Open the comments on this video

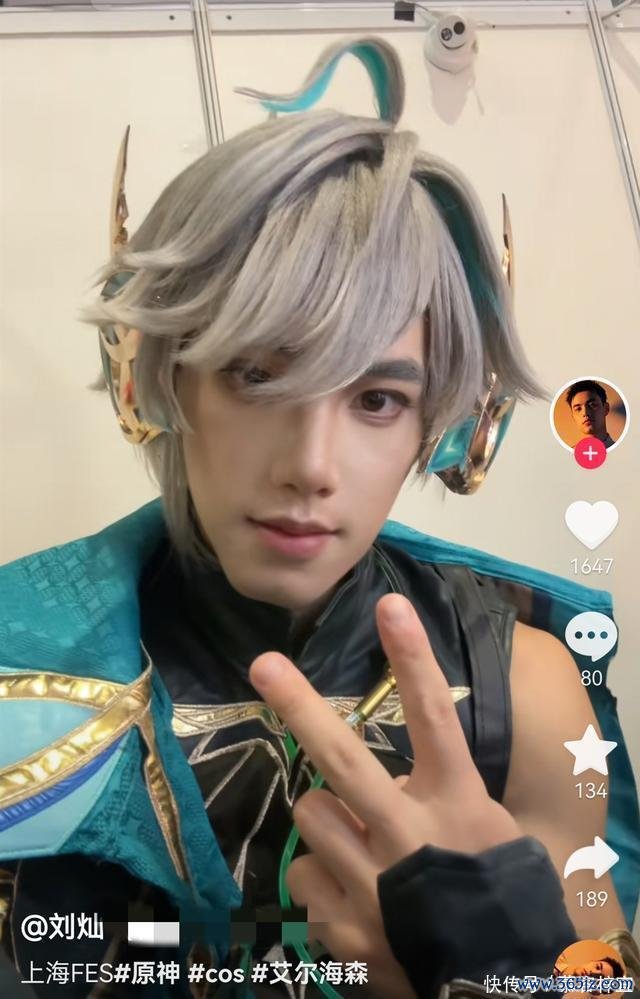[591, 636]
